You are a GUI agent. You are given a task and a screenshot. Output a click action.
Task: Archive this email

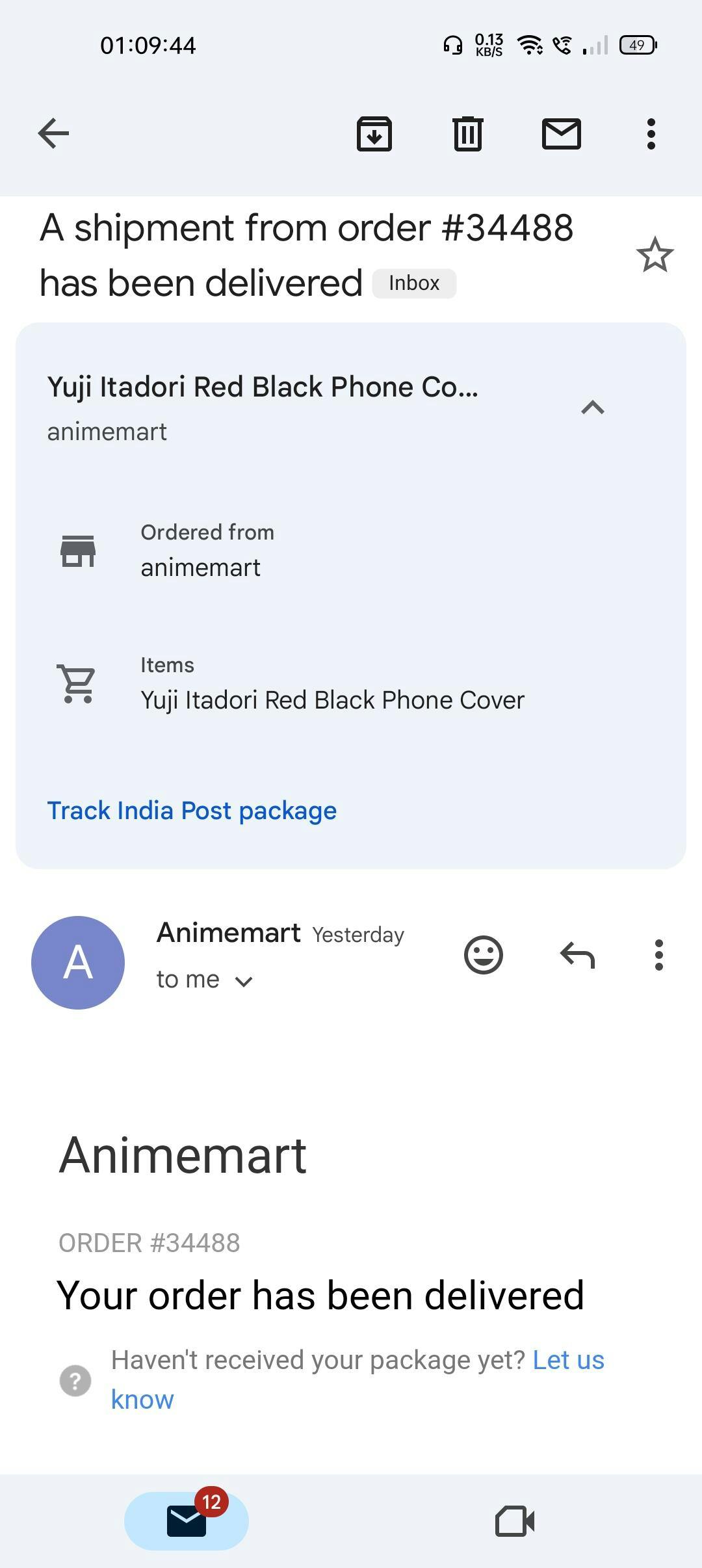[374, 134]
